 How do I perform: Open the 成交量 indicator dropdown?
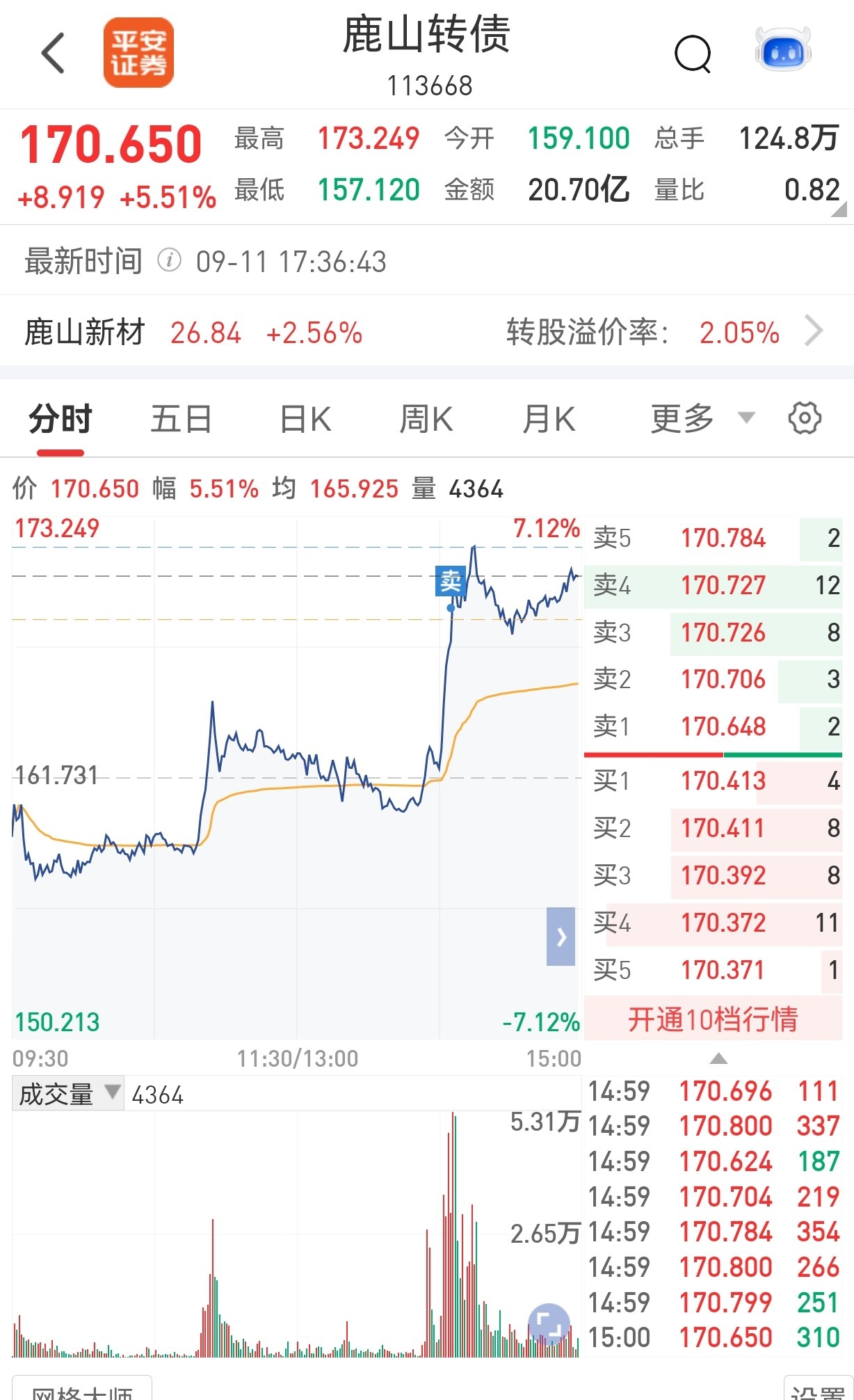[67, 1095]
